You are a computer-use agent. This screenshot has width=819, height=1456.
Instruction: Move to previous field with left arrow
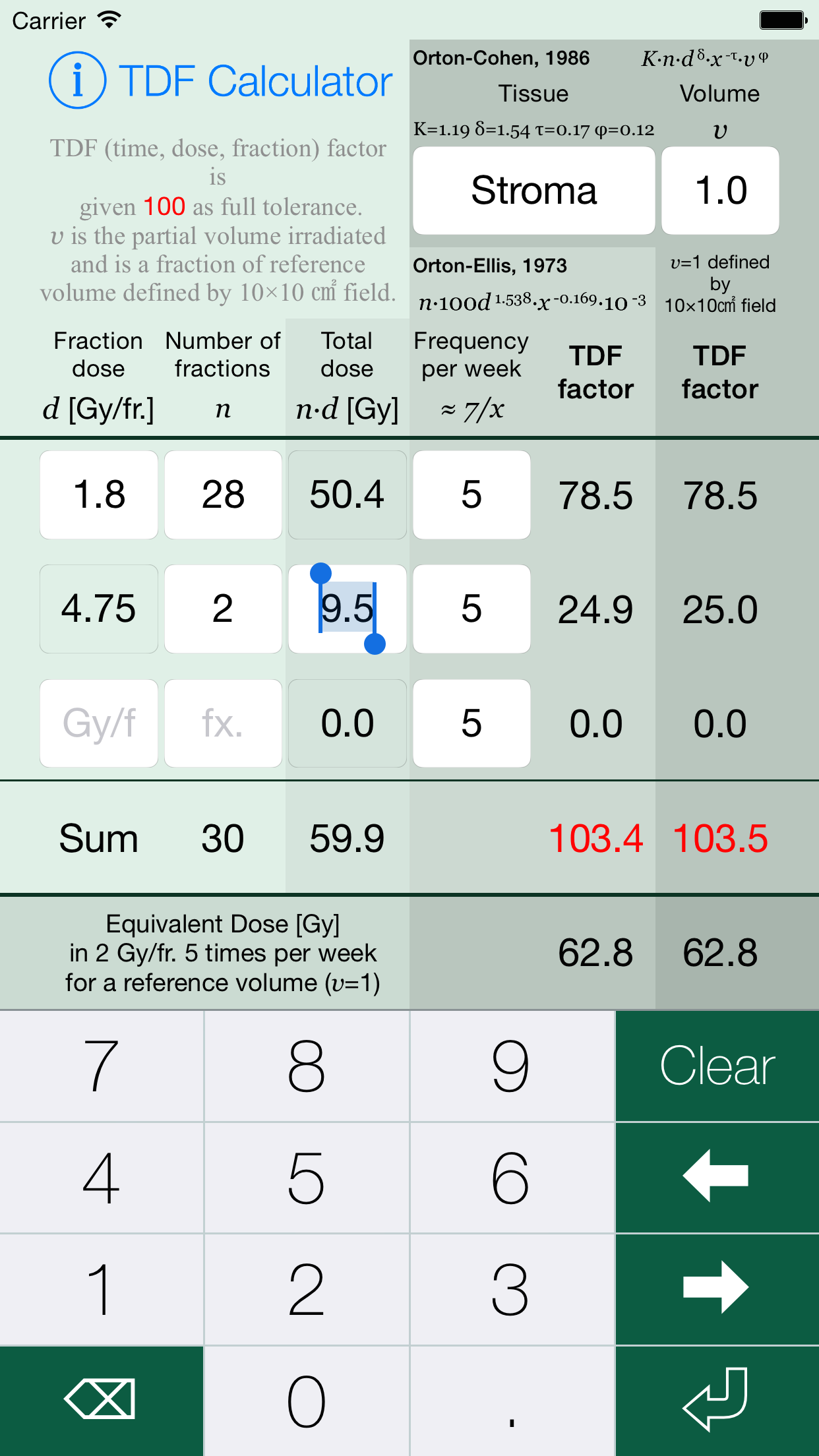pyautogui.click(x=717, y=1177)
